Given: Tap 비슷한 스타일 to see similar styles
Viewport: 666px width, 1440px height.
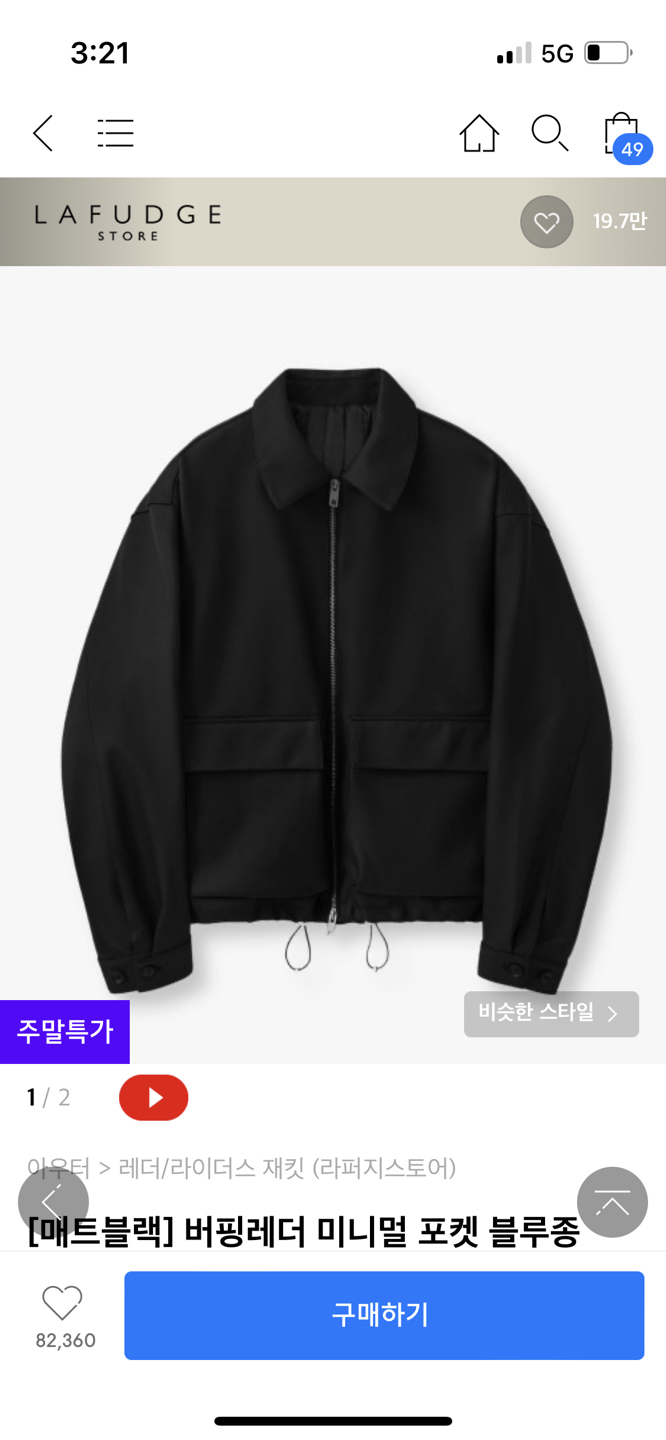Looking at the screenshot, I should pyautogui.click(x=551, y=1014).
